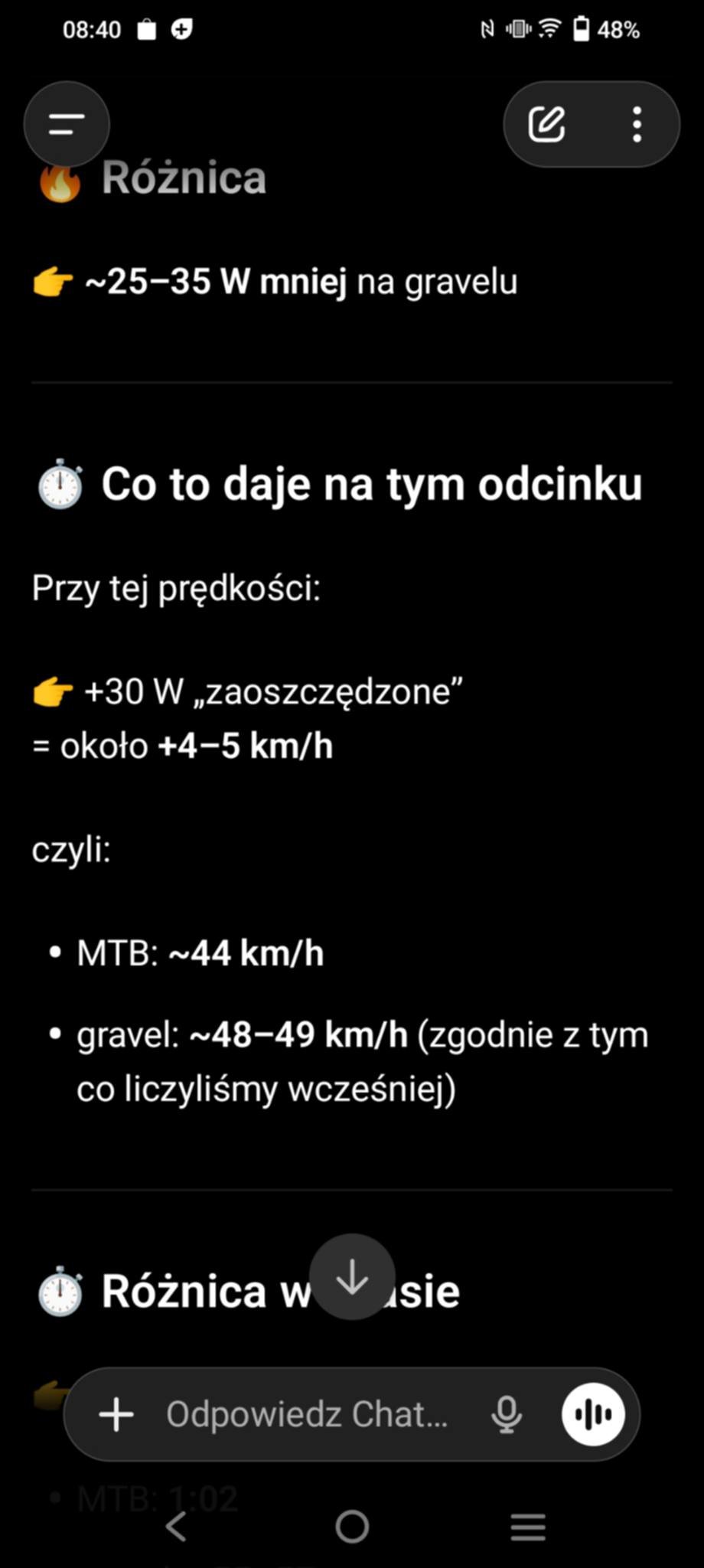This screenshot has width=704, height=1568.
Task: Tap the plus icon to add an attachment
Action: [116, 1414]
